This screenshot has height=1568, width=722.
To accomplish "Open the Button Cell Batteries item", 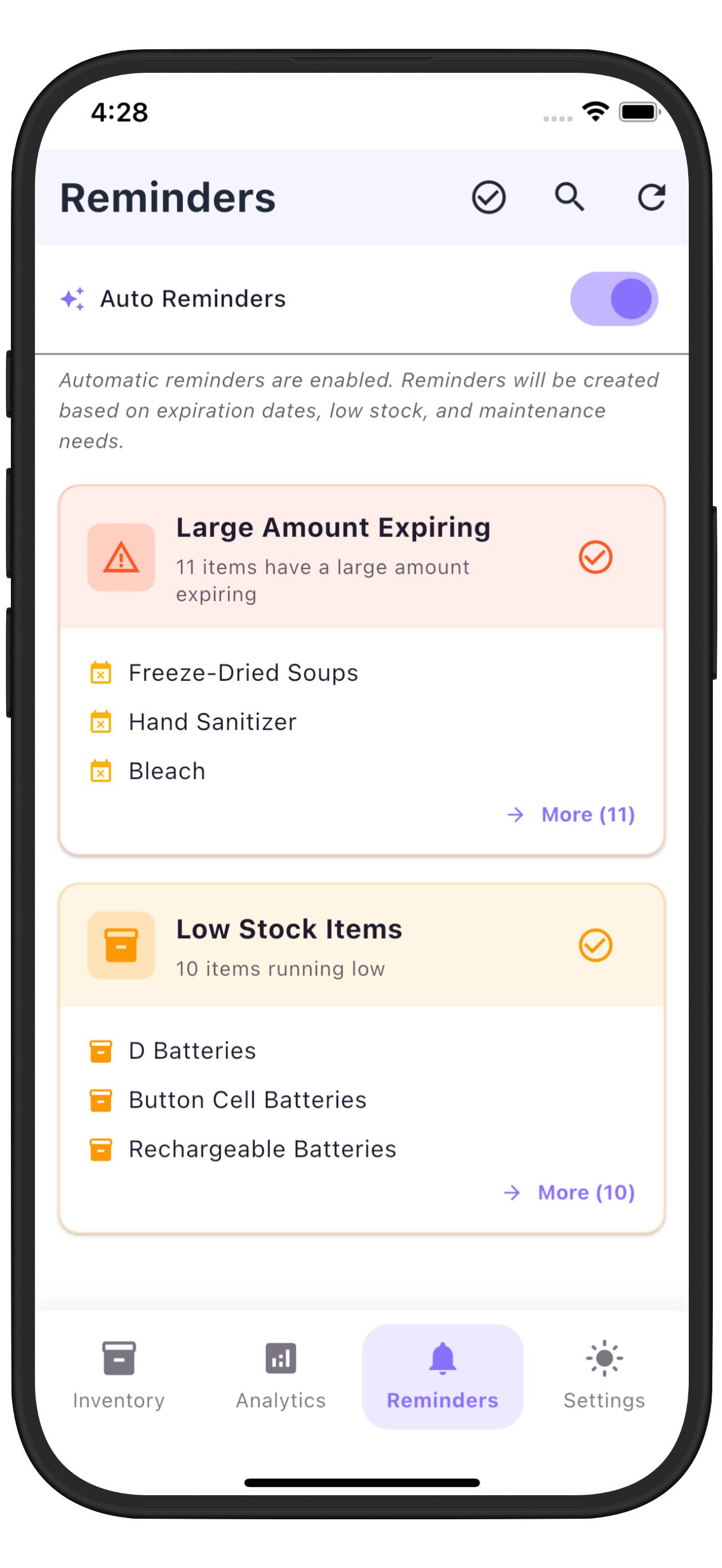I will (x=247, y=1100).
